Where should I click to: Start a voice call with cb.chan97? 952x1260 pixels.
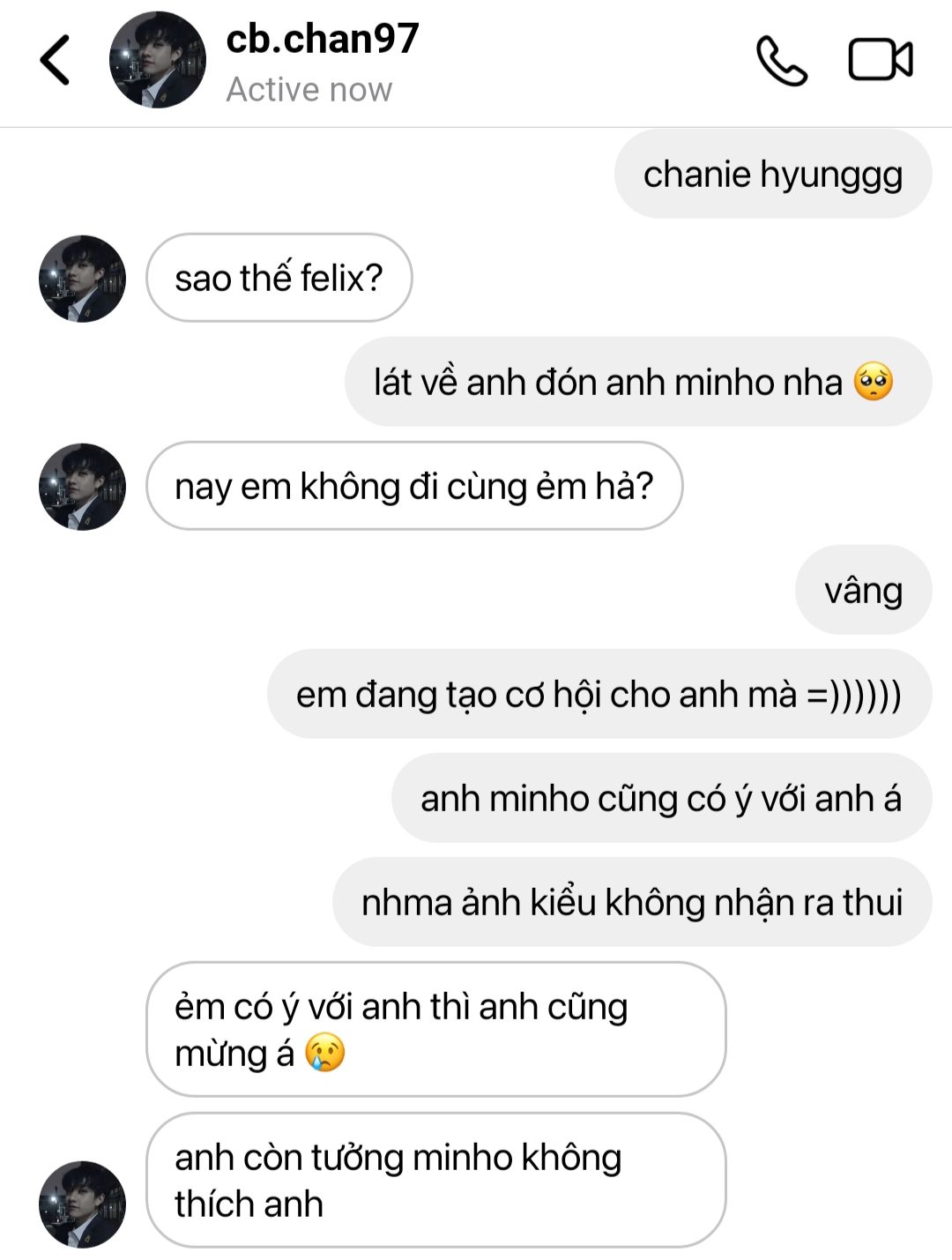(781, 61)
